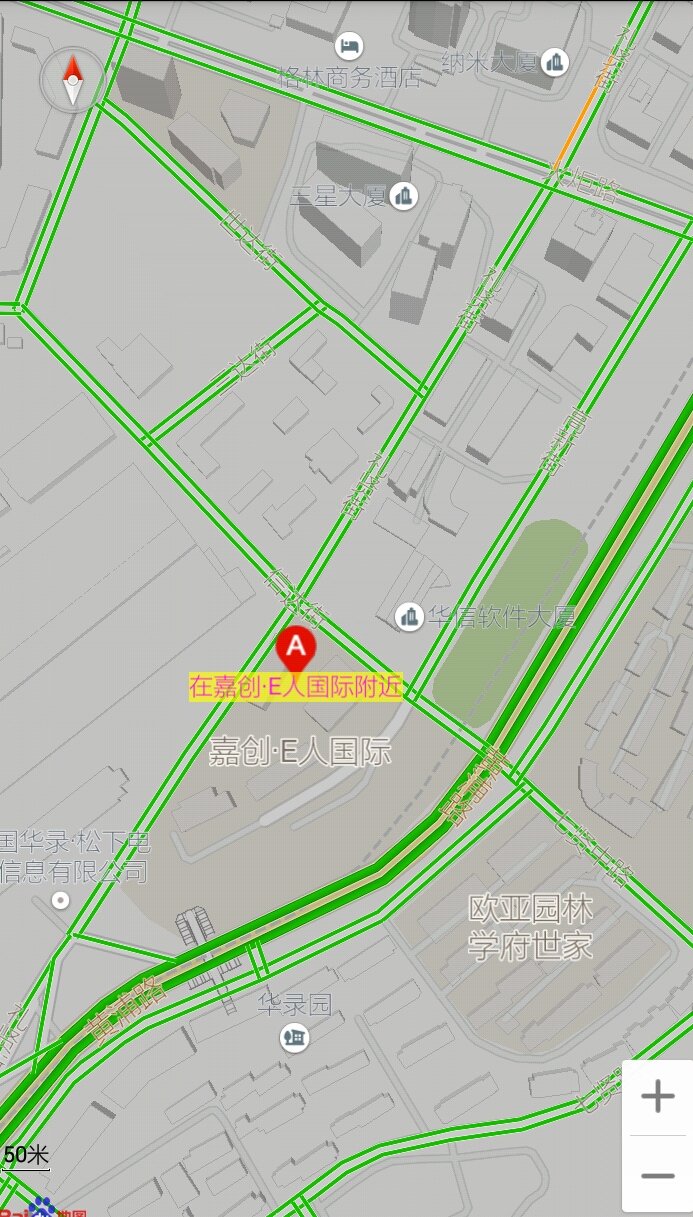Tap the red marker A pin
Image resolution: width=693 pixels, height=1217 pixels.
click(x=296, y=649)
